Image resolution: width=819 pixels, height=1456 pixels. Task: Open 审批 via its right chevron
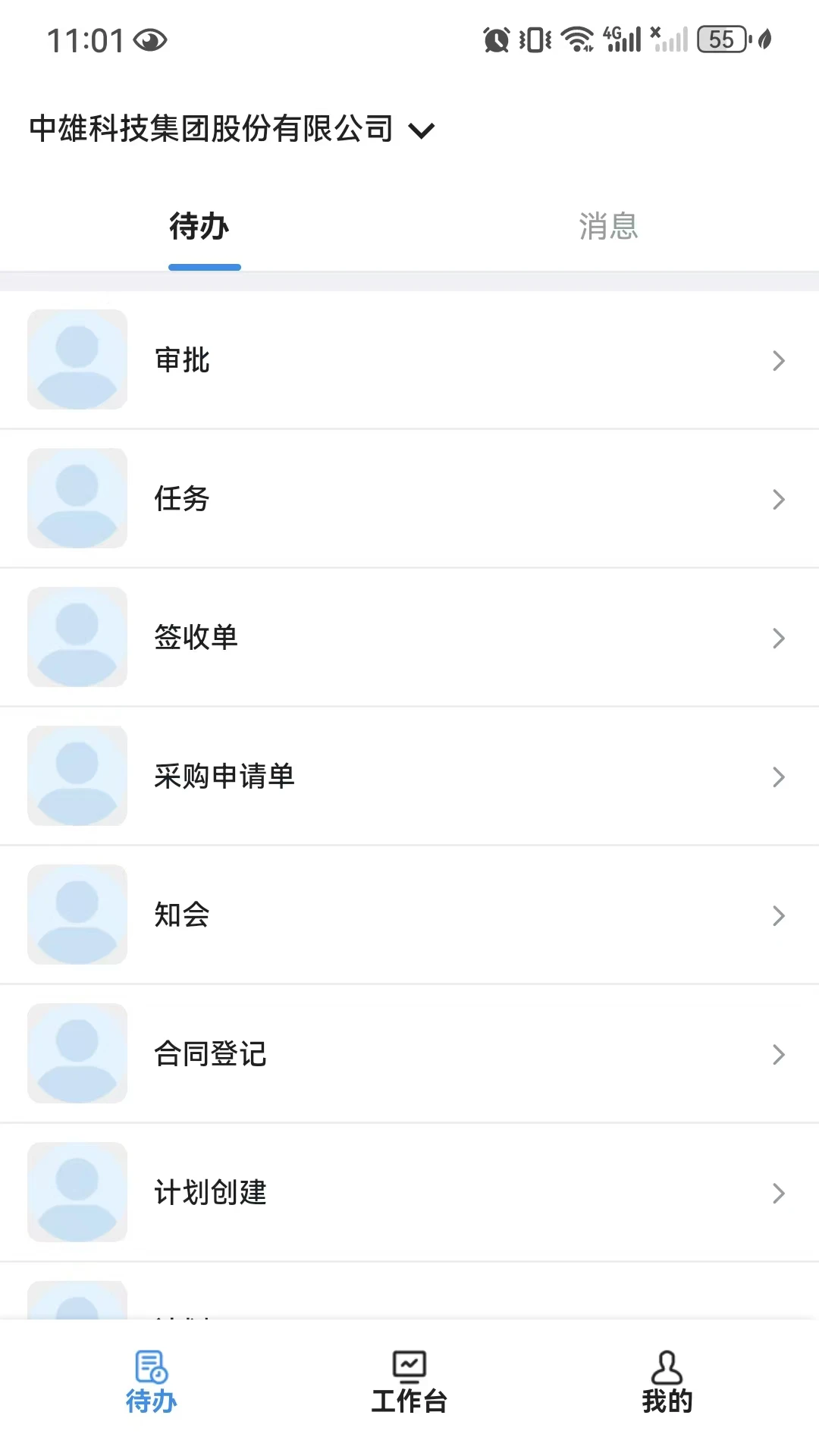click(779, 360)
